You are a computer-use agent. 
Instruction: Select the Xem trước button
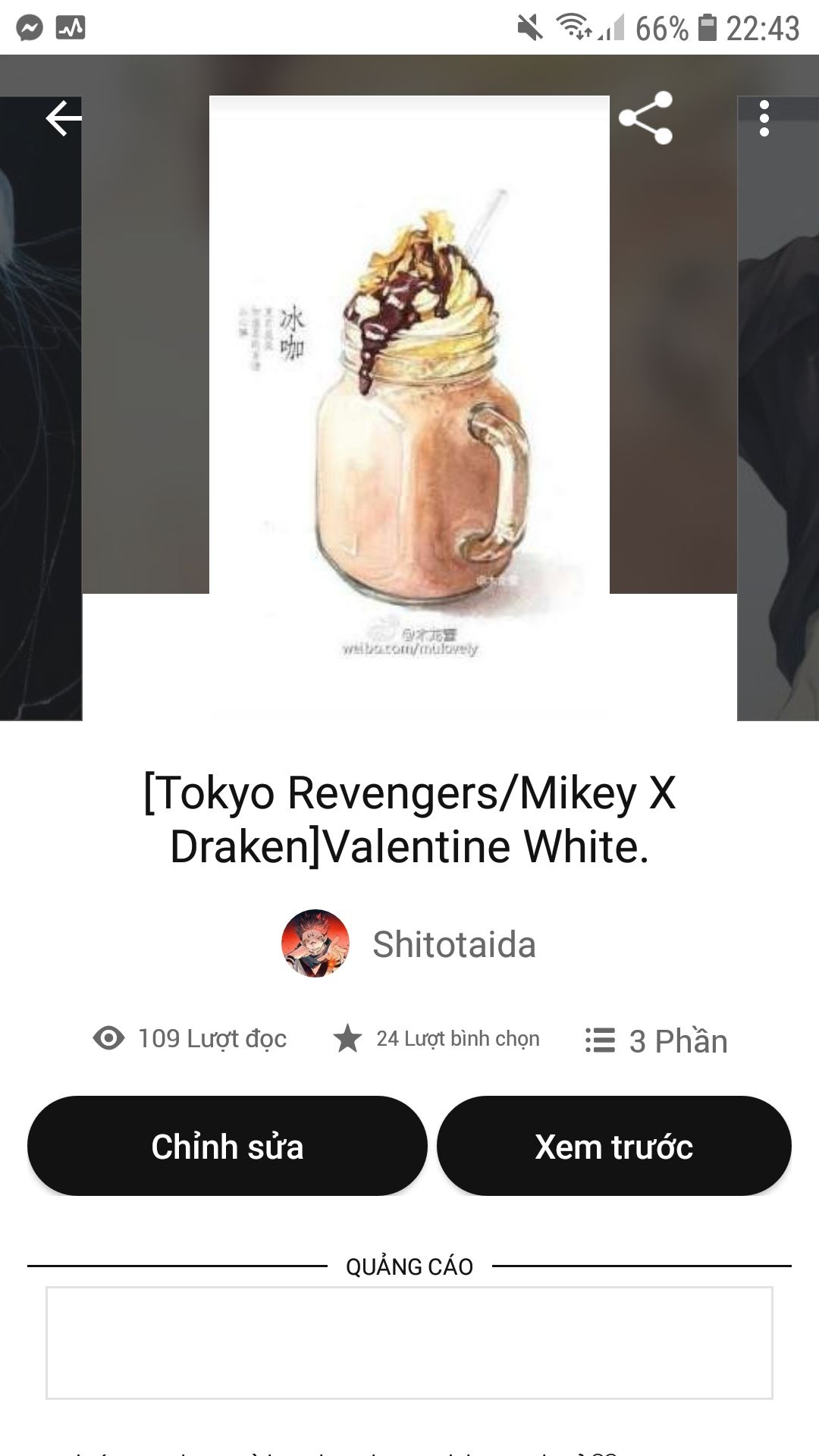click(613, 1146)
